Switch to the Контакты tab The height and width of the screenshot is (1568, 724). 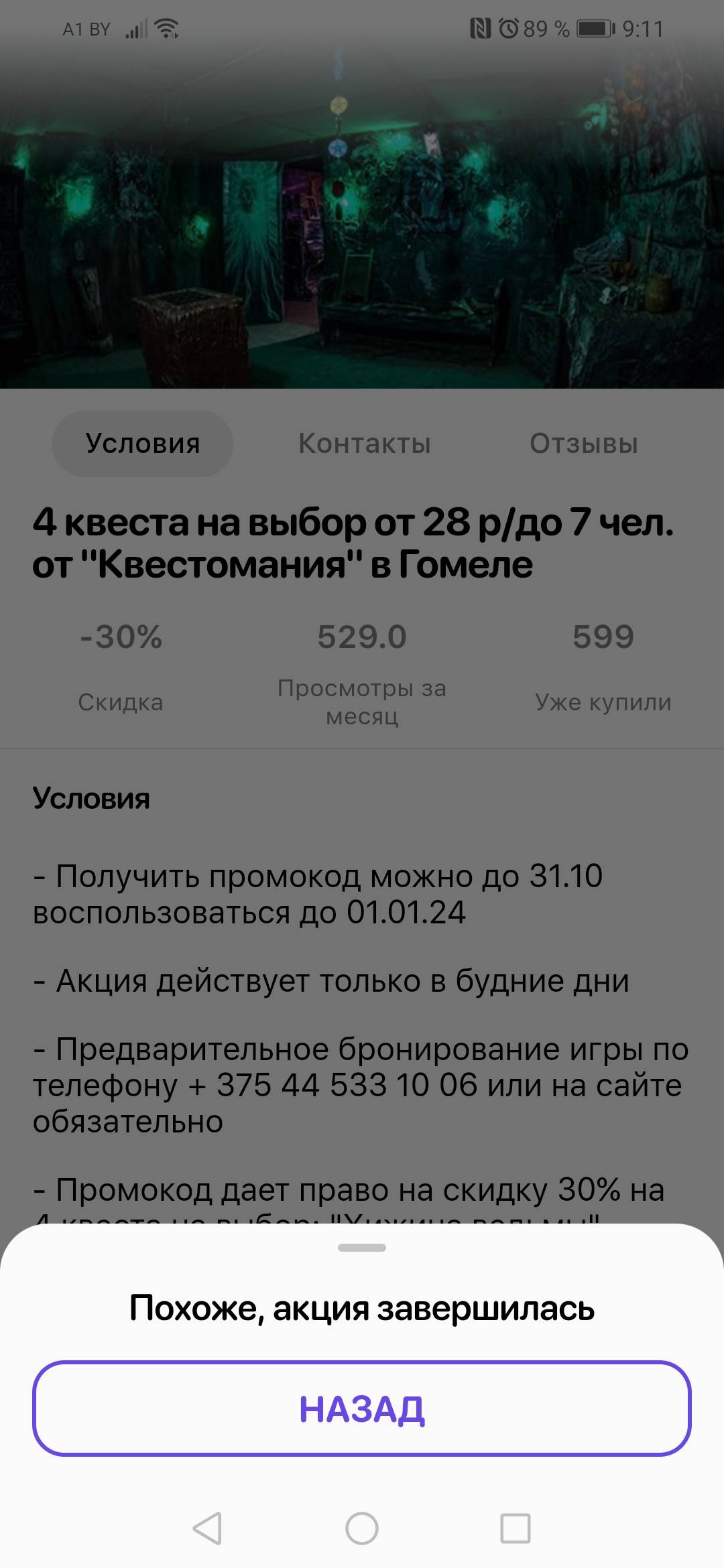(364, 444)
